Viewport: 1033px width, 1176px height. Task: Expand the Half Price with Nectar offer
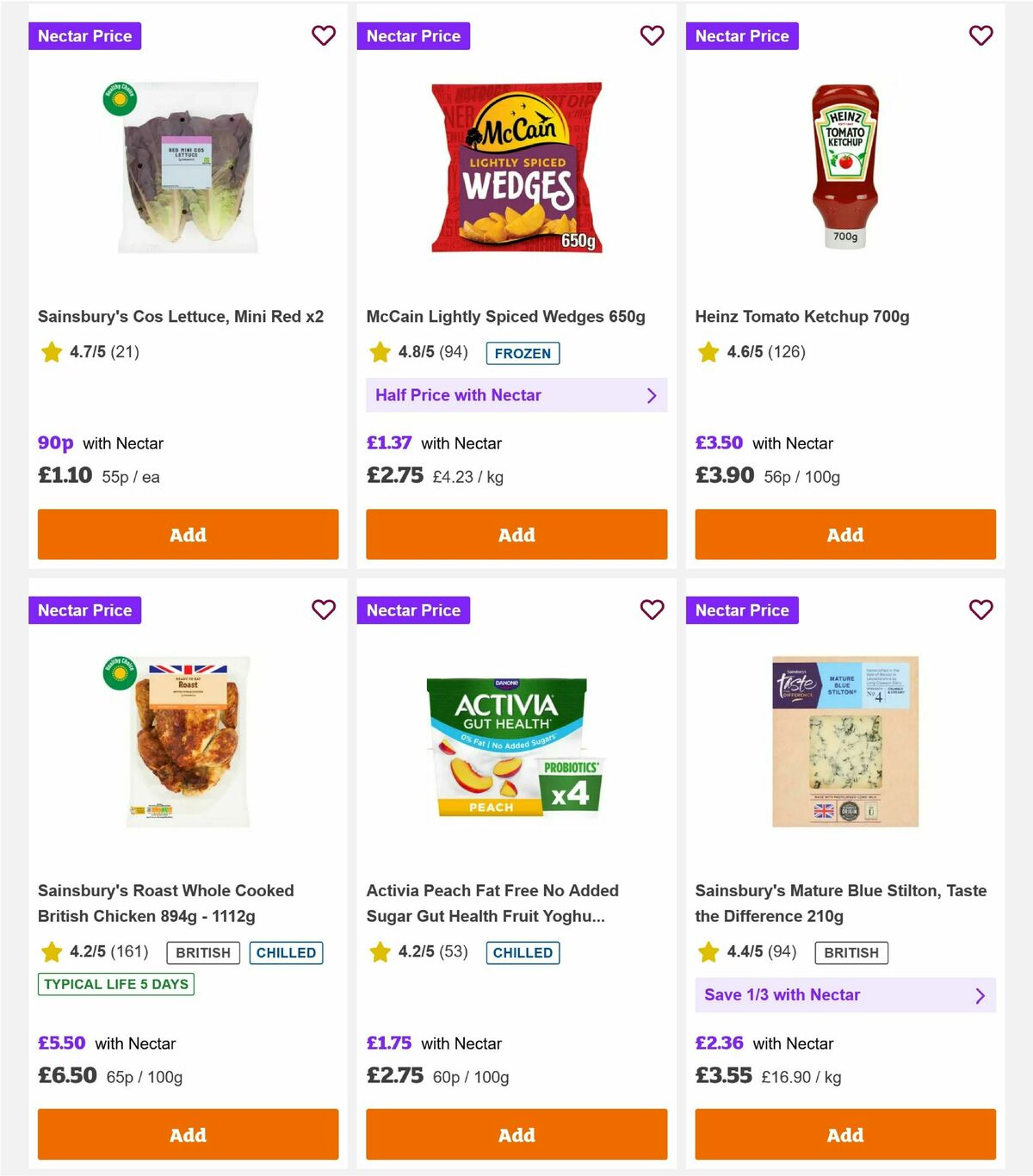pos(516,395)
